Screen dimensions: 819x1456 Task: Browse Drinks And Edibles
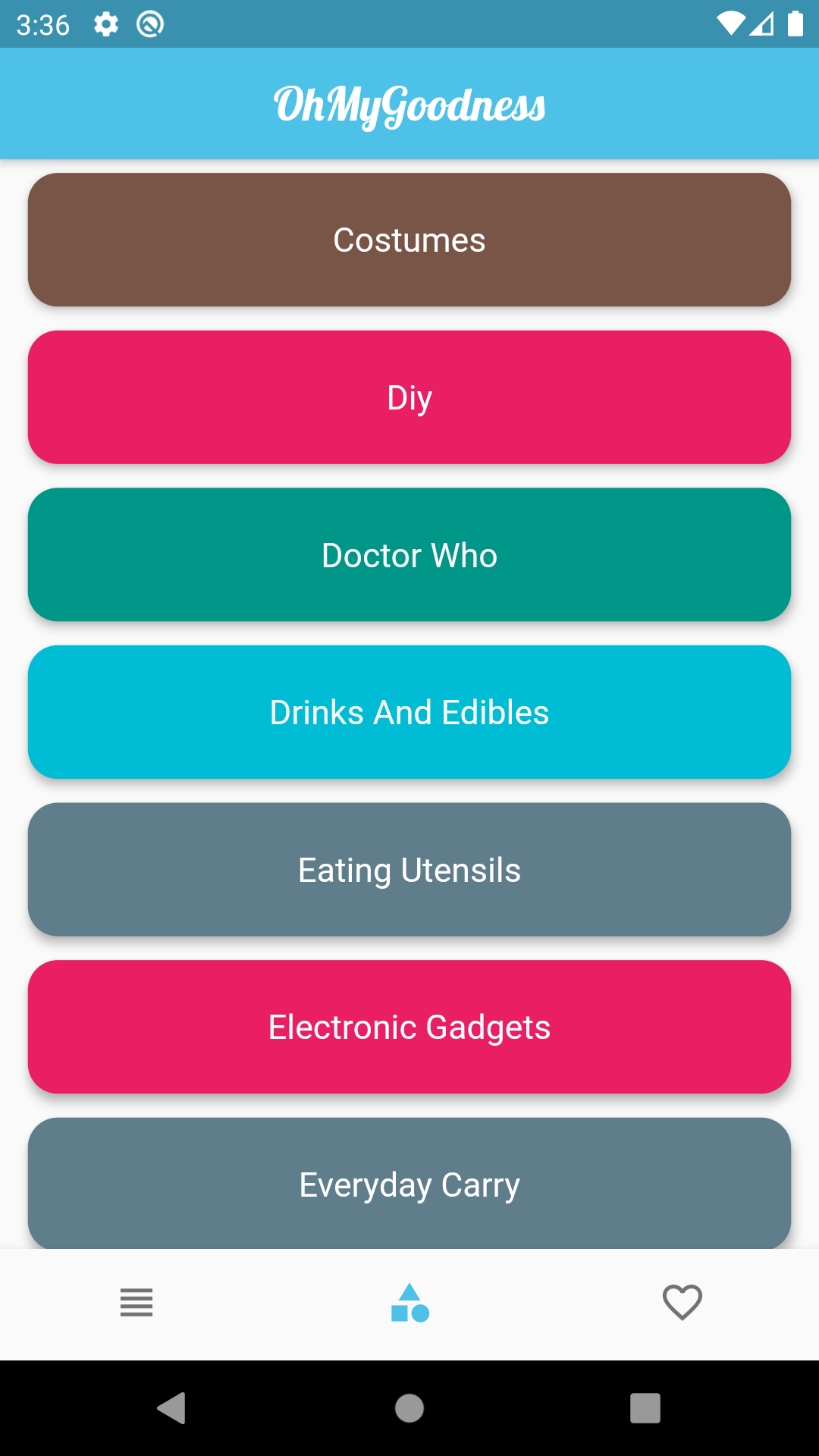(x=409, y=712)
